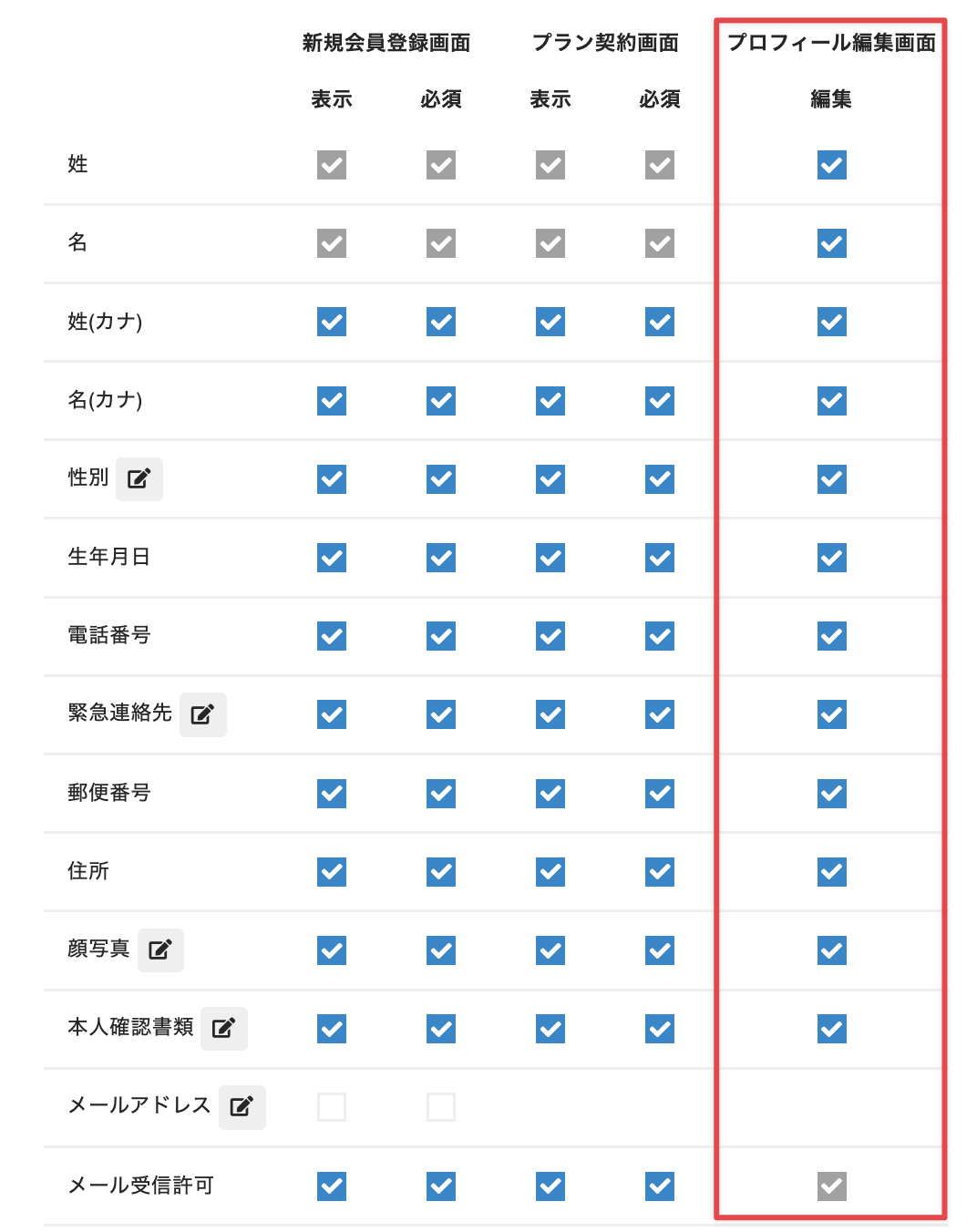Edit the 緊急連絡先 field settings
The width and height of the screenshot is (977, 1232).
pyautogui.click(x=202, y=714)
